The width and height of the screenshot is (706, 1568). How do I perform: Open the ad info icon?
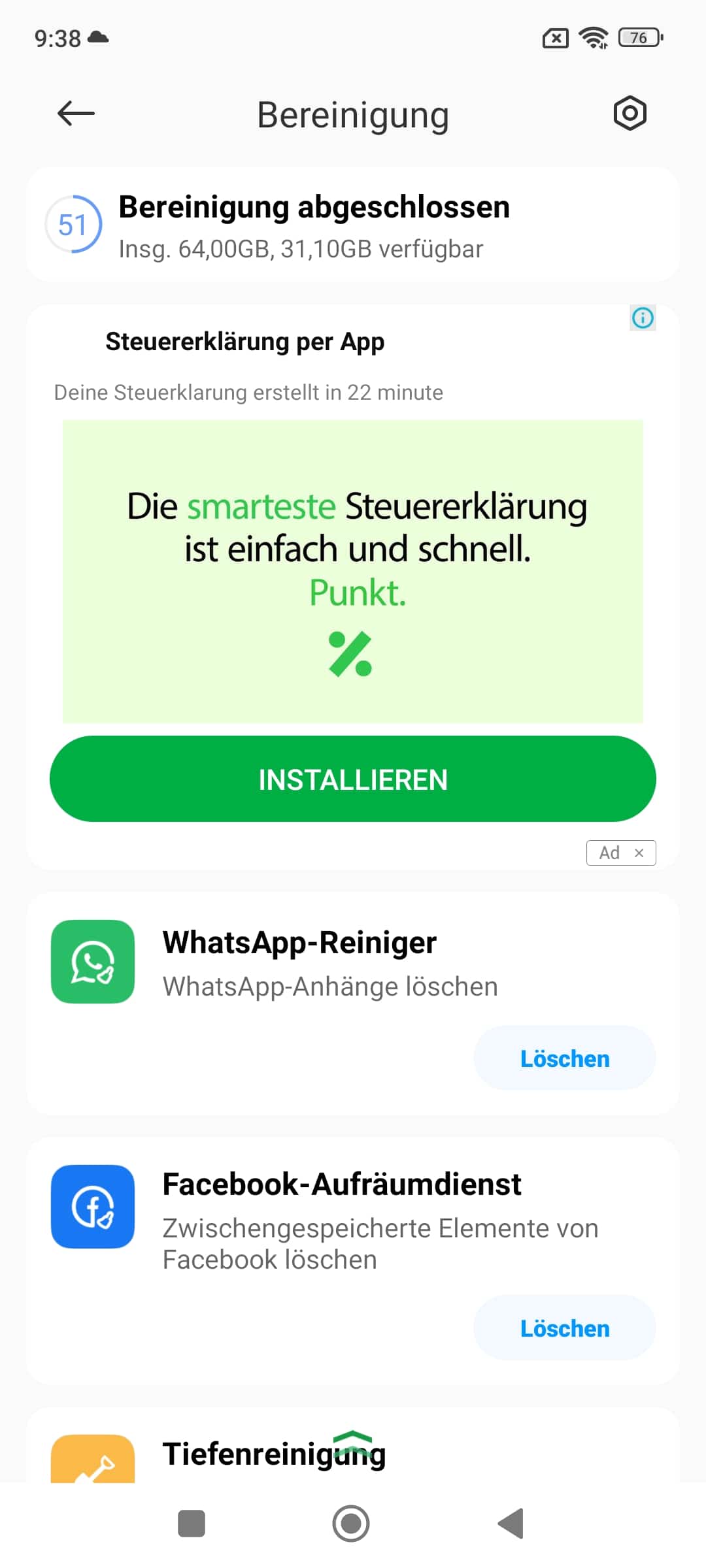pyautogui.click(x=643, y=318)
